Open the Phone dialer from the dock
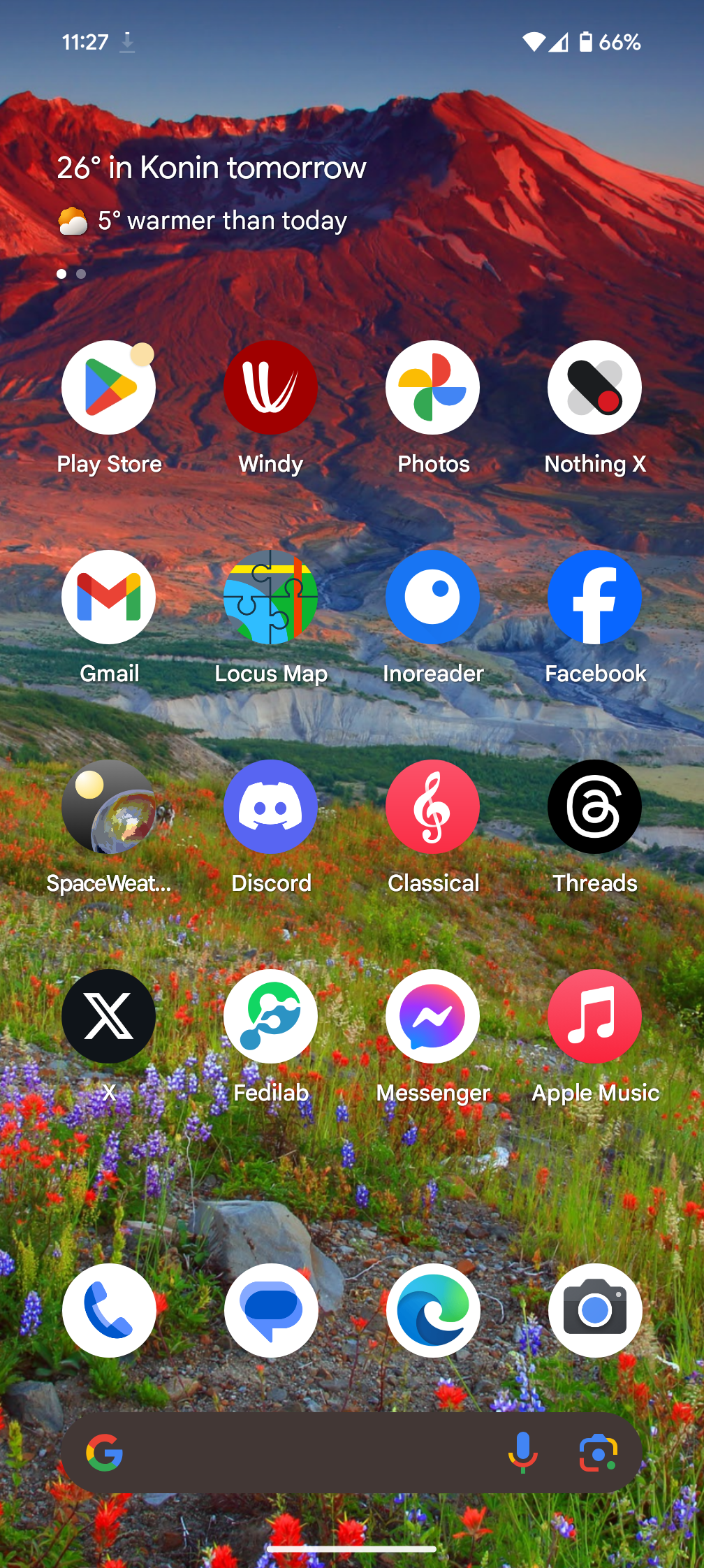704x1568 pixels. pos(109,1310)
